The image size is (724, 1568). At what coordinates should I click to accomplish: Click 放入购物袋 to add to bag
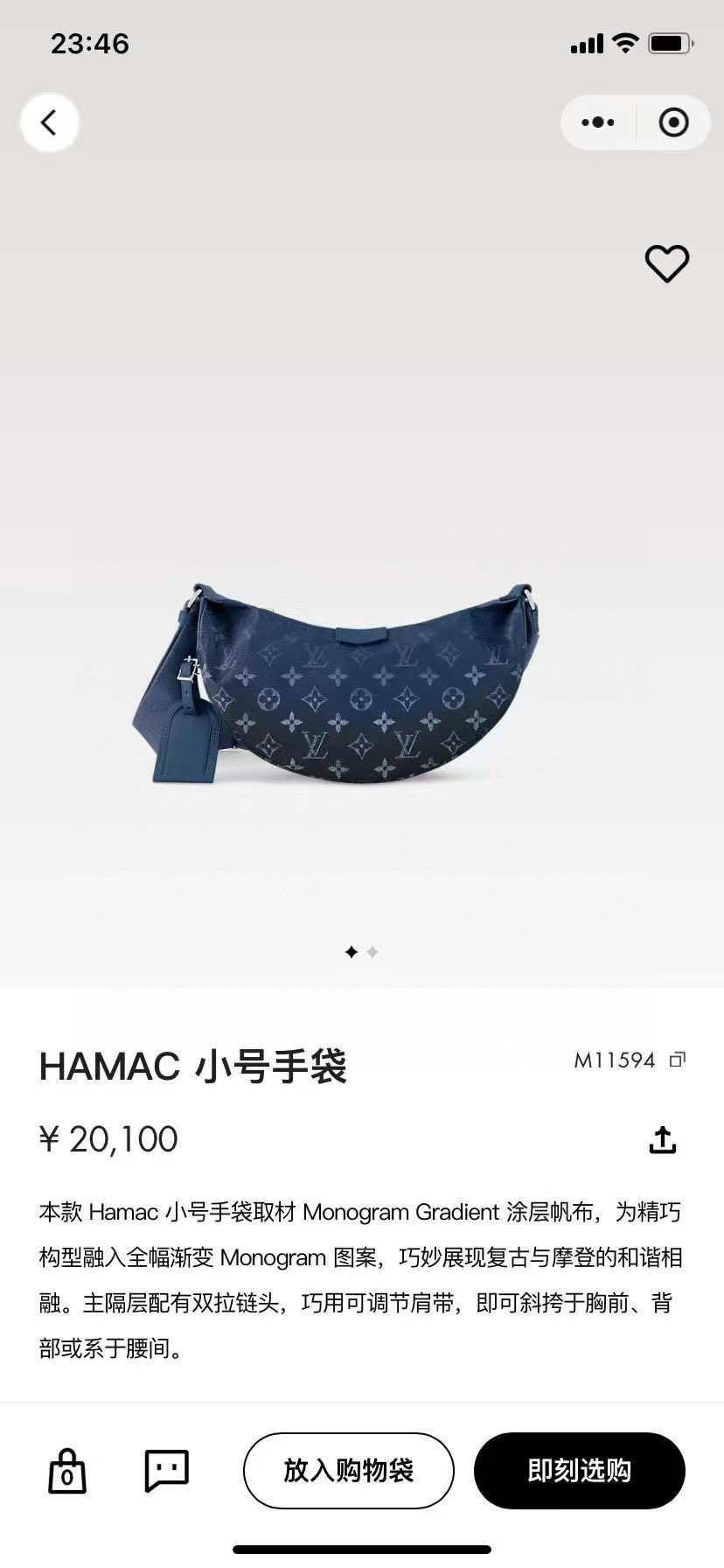(x=348, y=1471)
